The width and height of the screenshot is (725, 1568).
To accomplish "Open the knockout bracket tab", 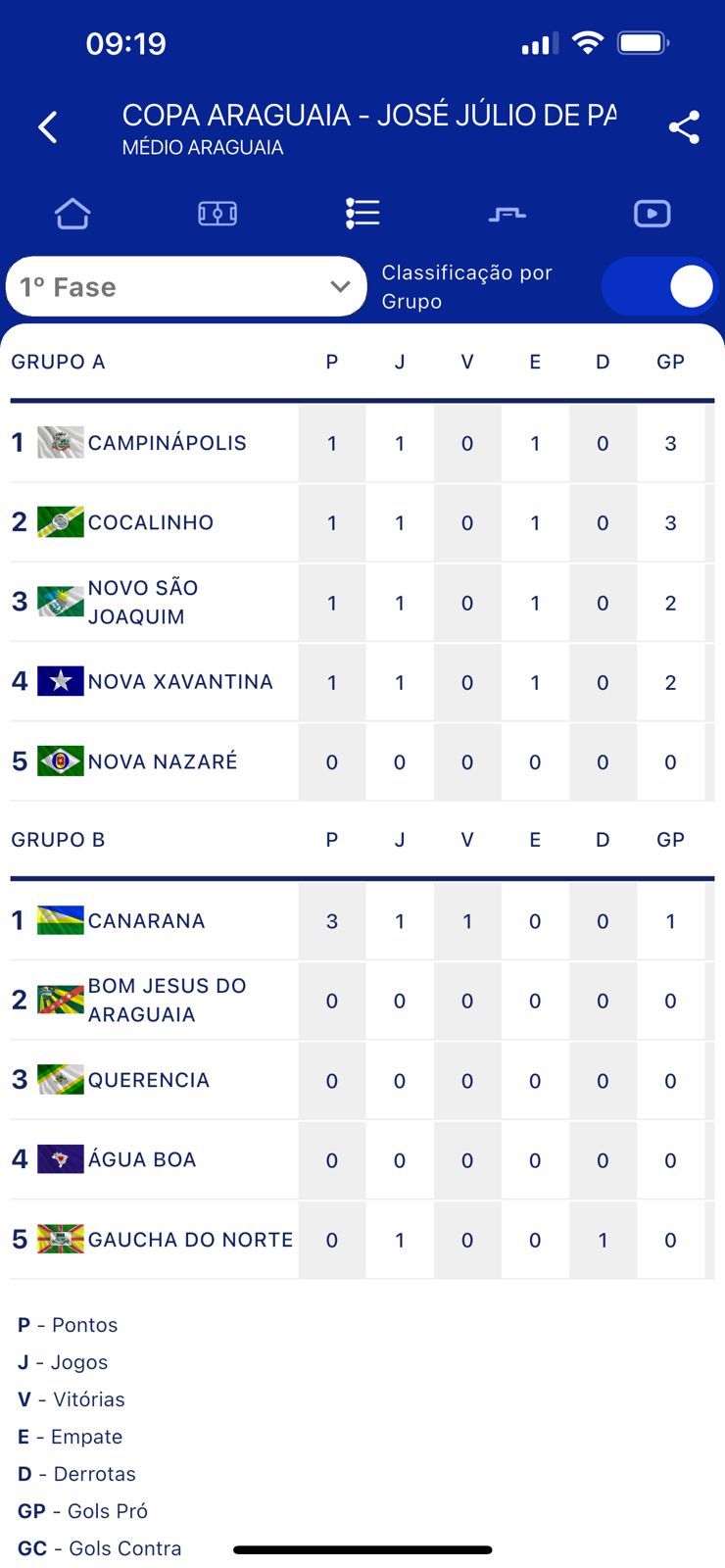I will 507,214.
